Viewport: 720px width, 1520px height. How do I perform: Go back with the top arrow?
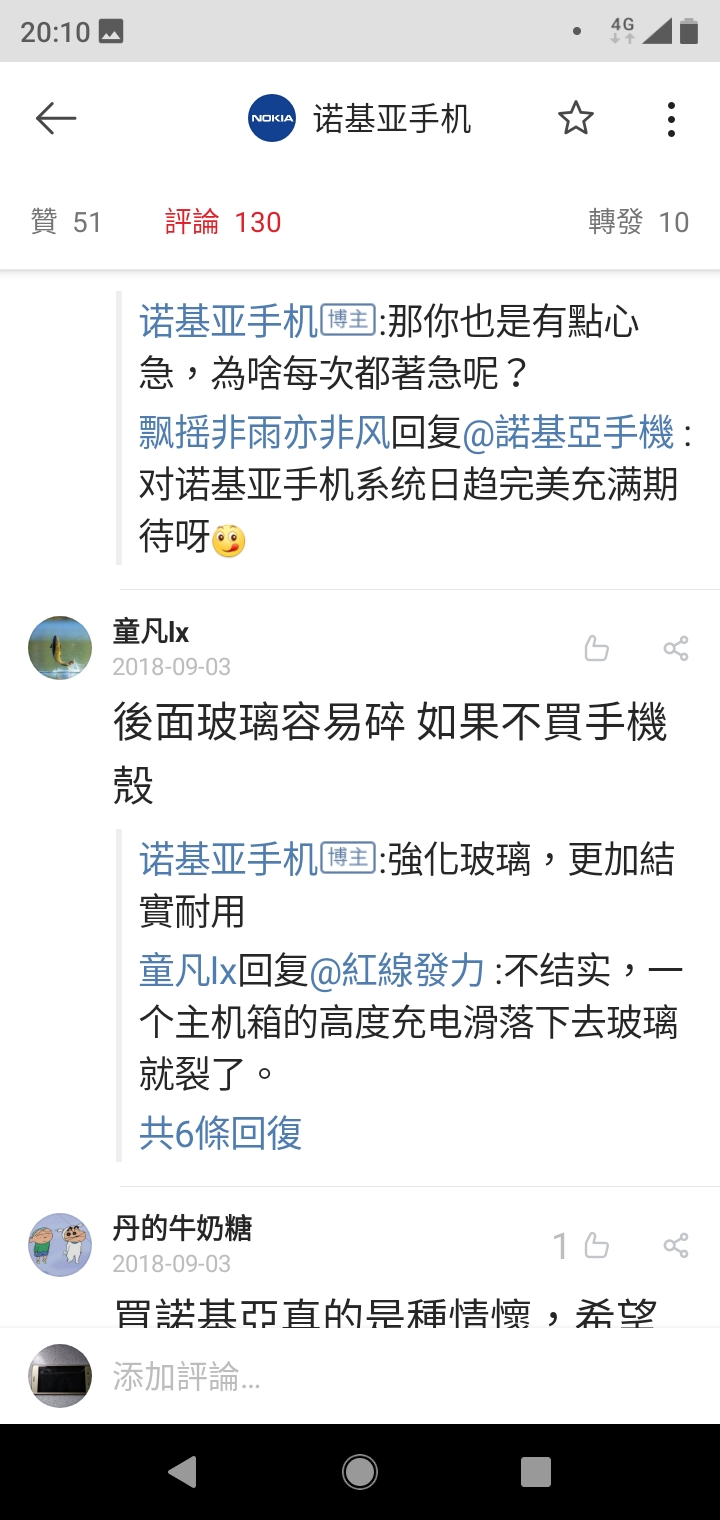pos(56,119)
